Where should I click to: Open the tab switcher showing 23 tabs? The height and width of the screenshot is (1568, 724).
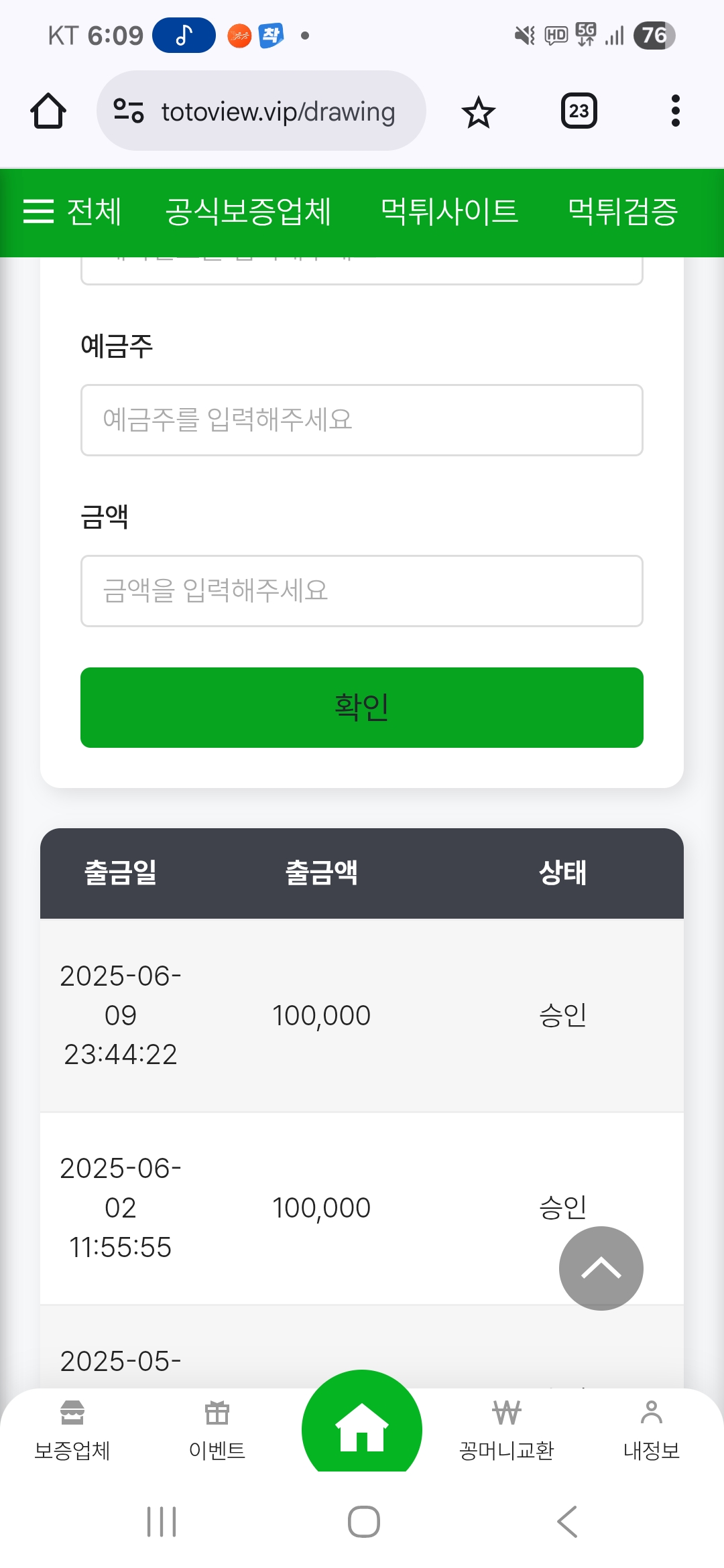point(579,111)
